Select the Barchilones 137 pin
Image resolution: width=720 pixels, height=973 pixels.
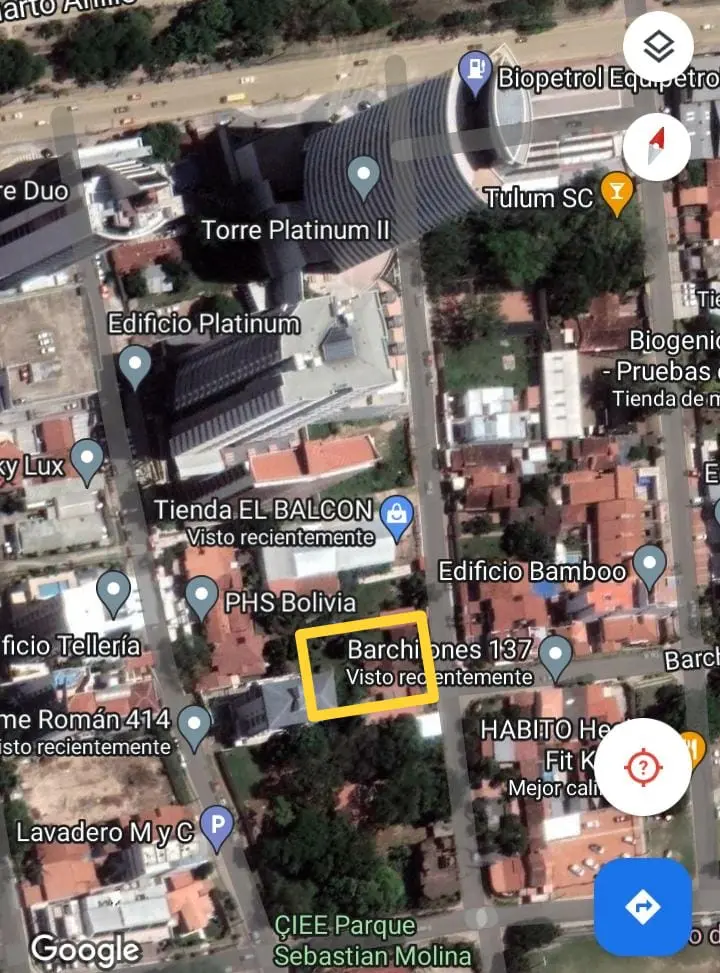click(x=555, y=657)
